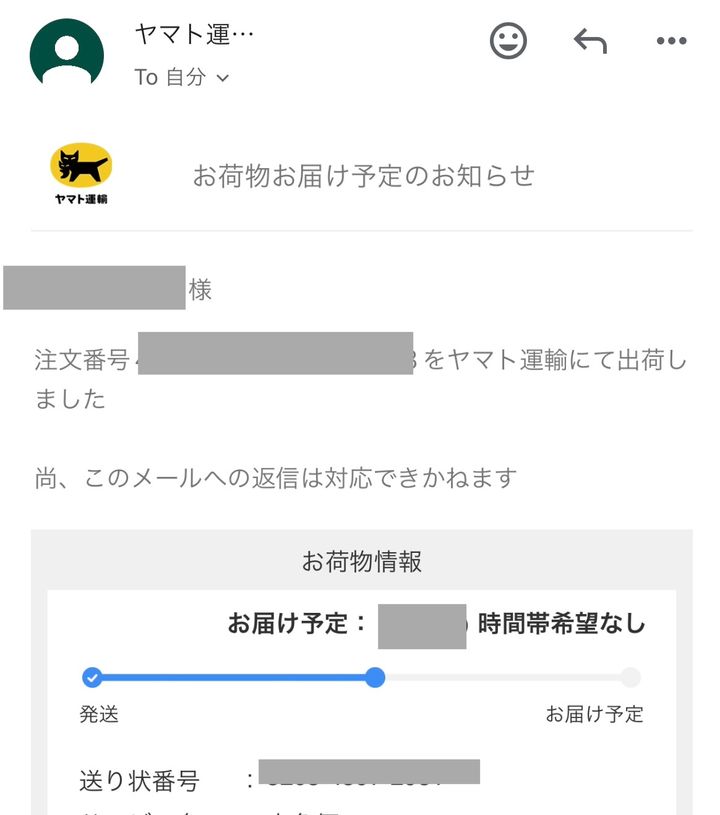Click the gray お届け予定 endpoint dot

[x=632, y=678]
